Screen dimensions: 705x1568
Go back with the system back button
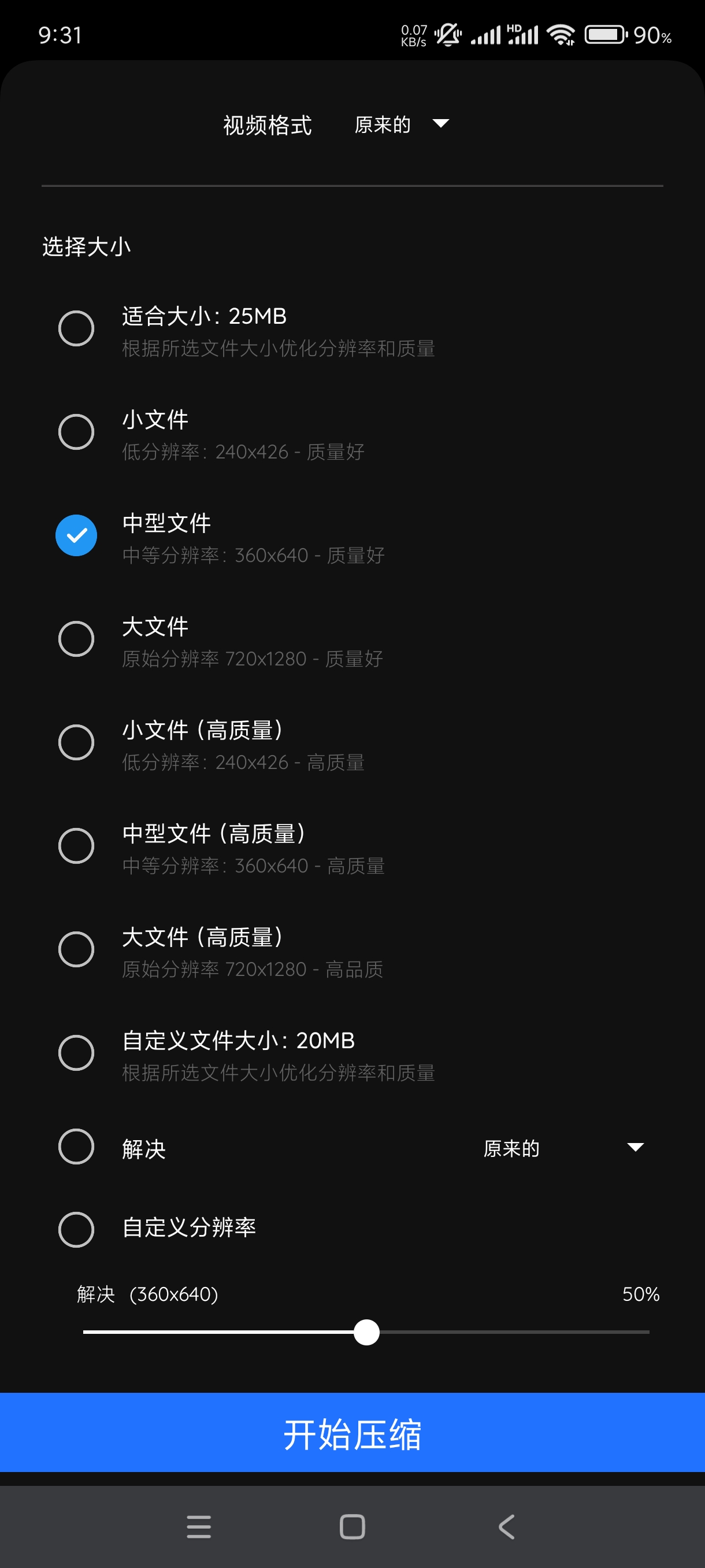506,1526
